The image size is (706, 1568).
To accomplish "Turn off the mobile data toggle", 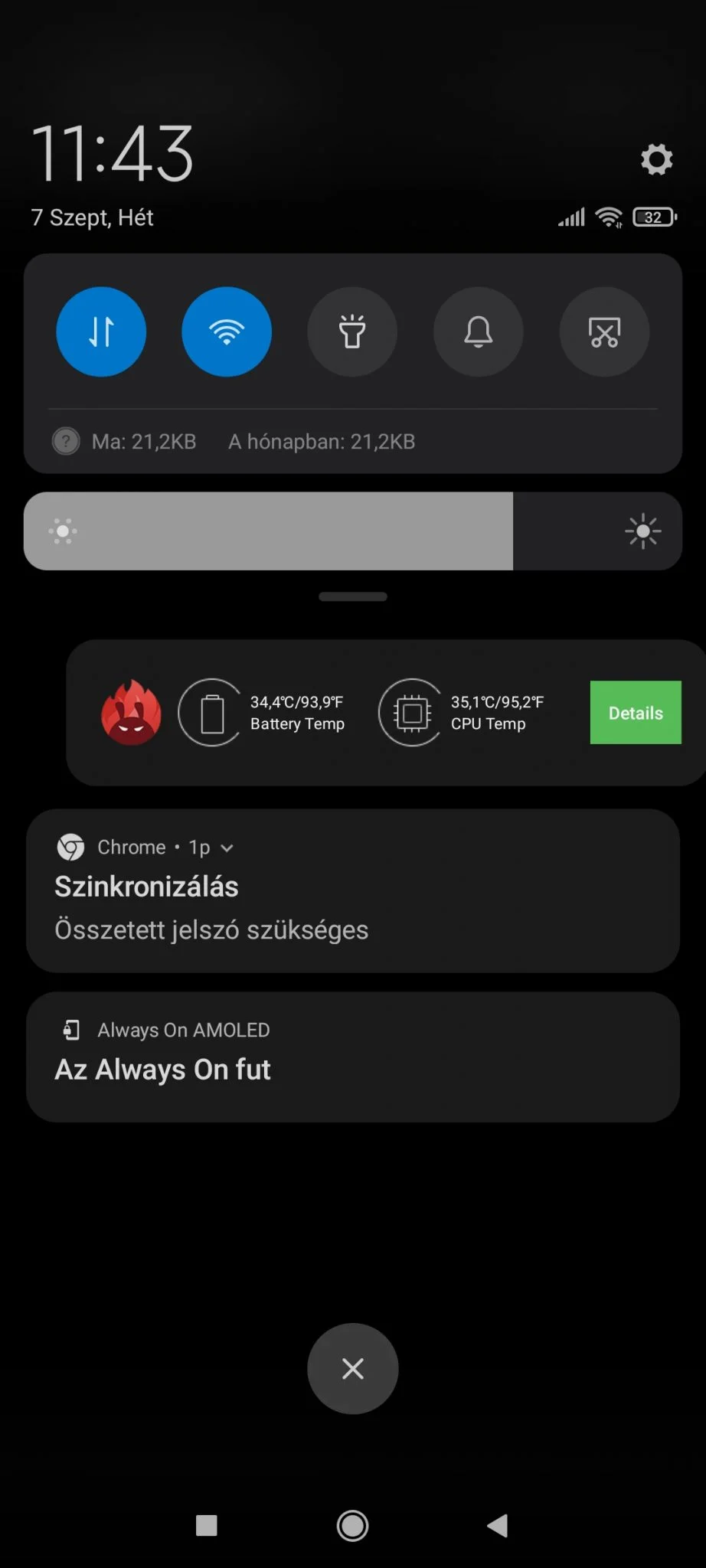I will coord(101,332).
